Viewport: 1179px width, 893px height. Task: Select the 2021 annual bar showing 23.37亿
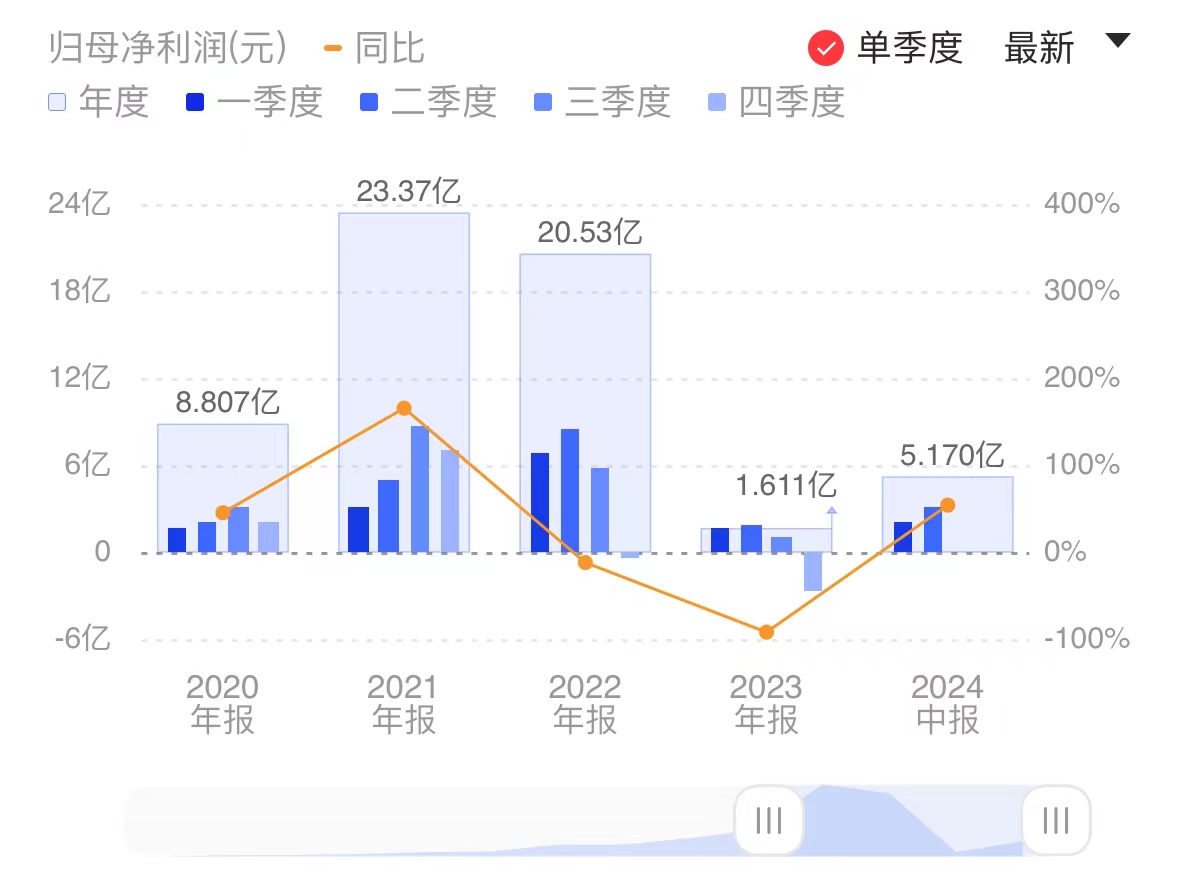tap(404, 300)
